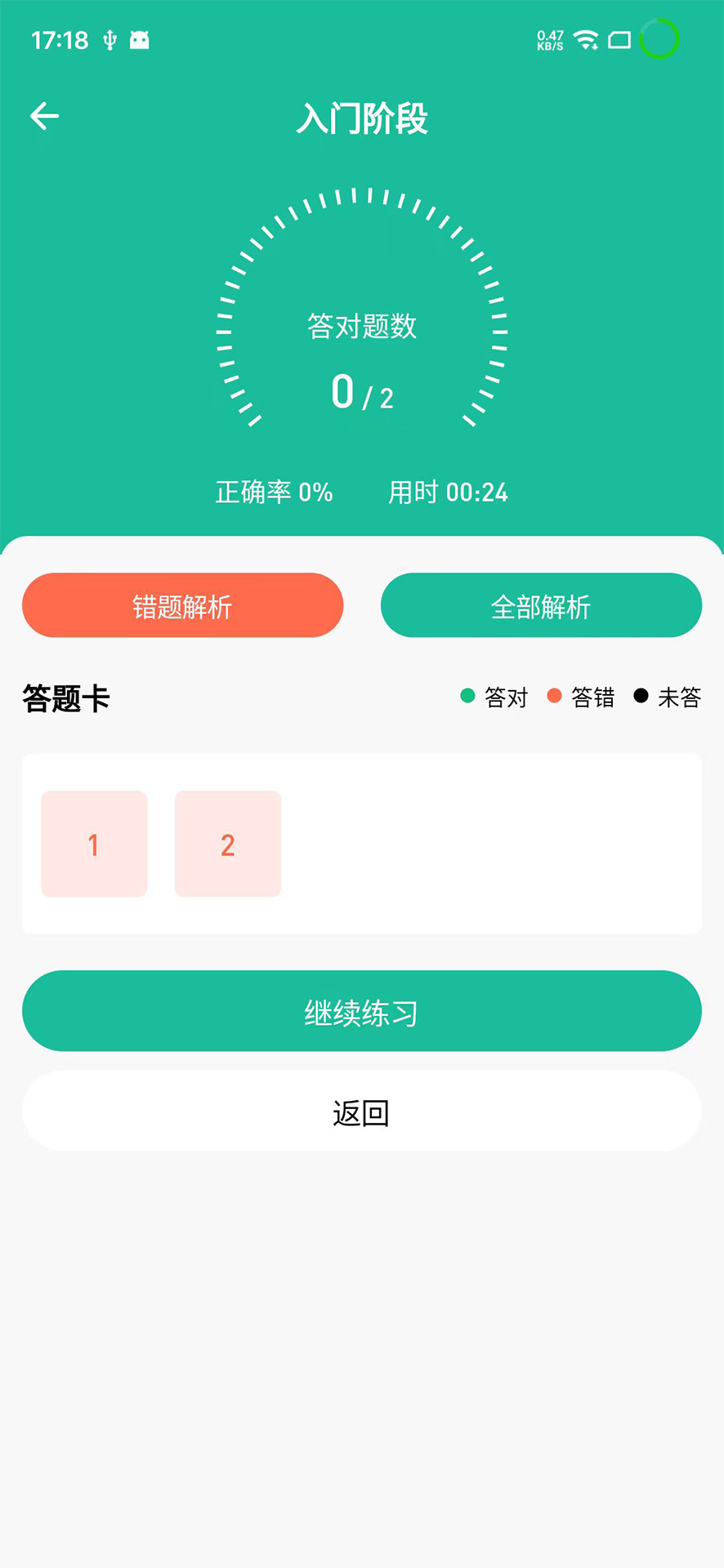Tap the circular recording indicator at top right
This screenshot has height=1568, width=724.
[x=660, y=38]
